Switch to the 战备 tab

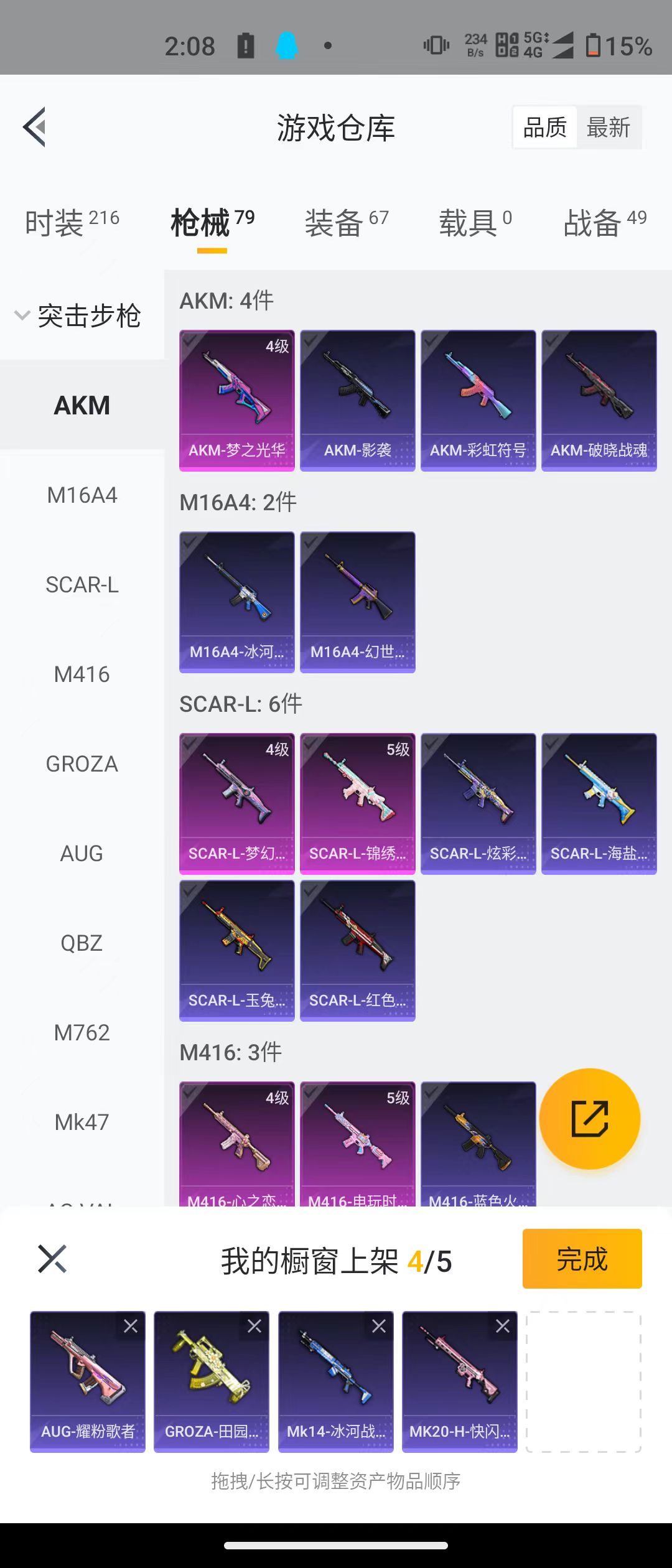(x=605, y=223)
